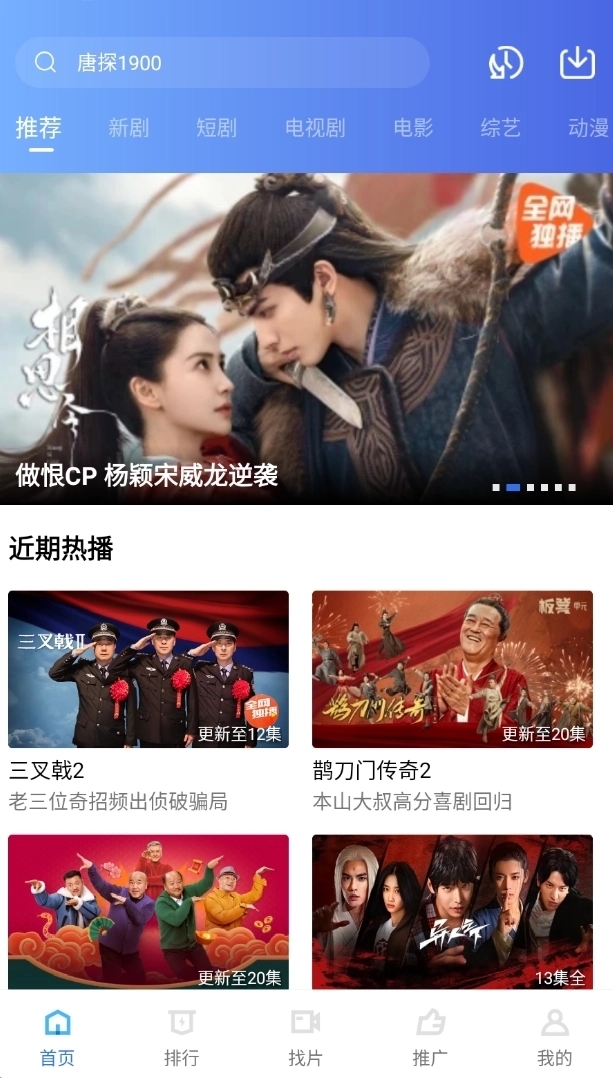Go to the 找片 tab
The image size is (613, 1078).
(x=305, y=1036)
